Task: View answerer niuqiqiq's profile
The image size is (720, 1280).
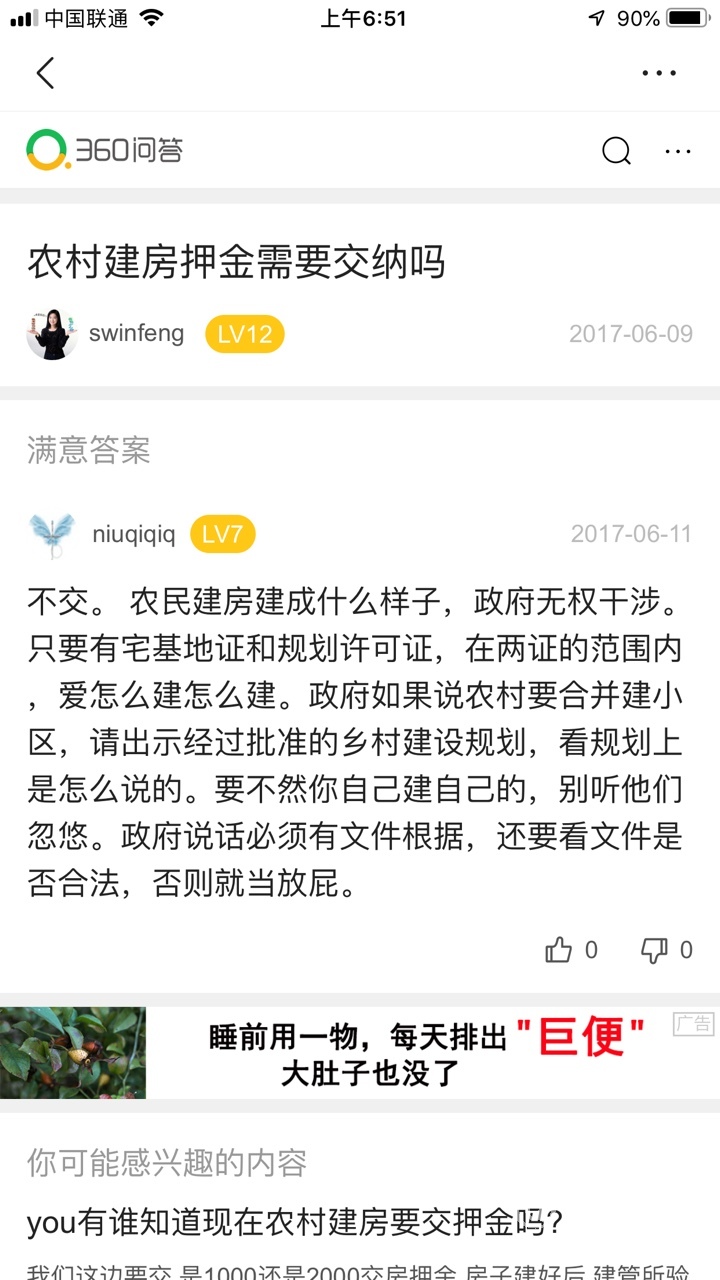Action: [x=133, y=535]
